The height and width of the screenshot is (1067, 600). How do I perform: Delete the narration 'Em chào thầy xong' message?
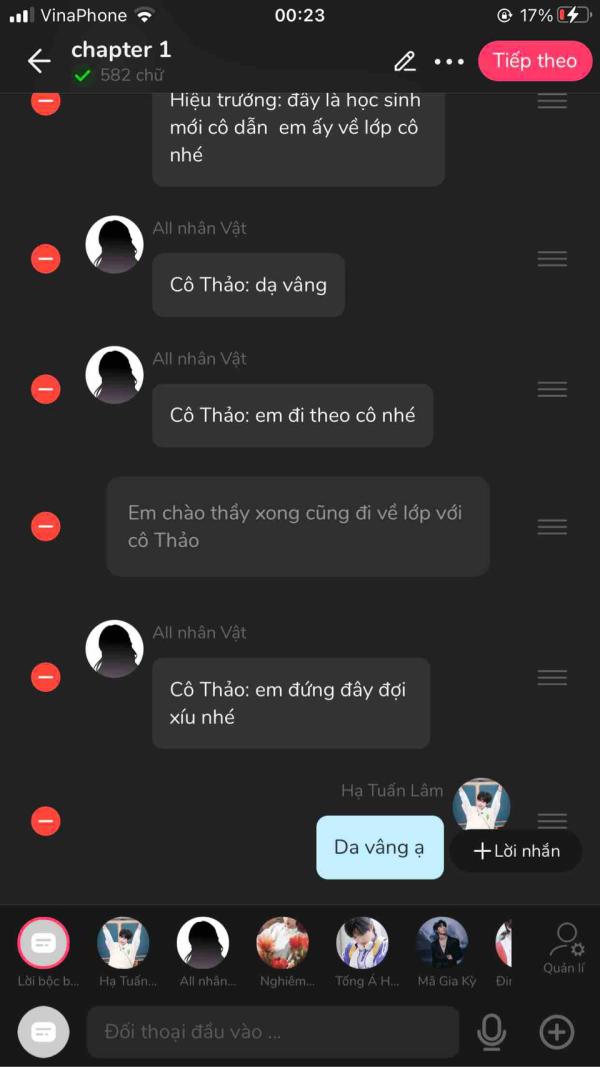click(x=46, y=526)
